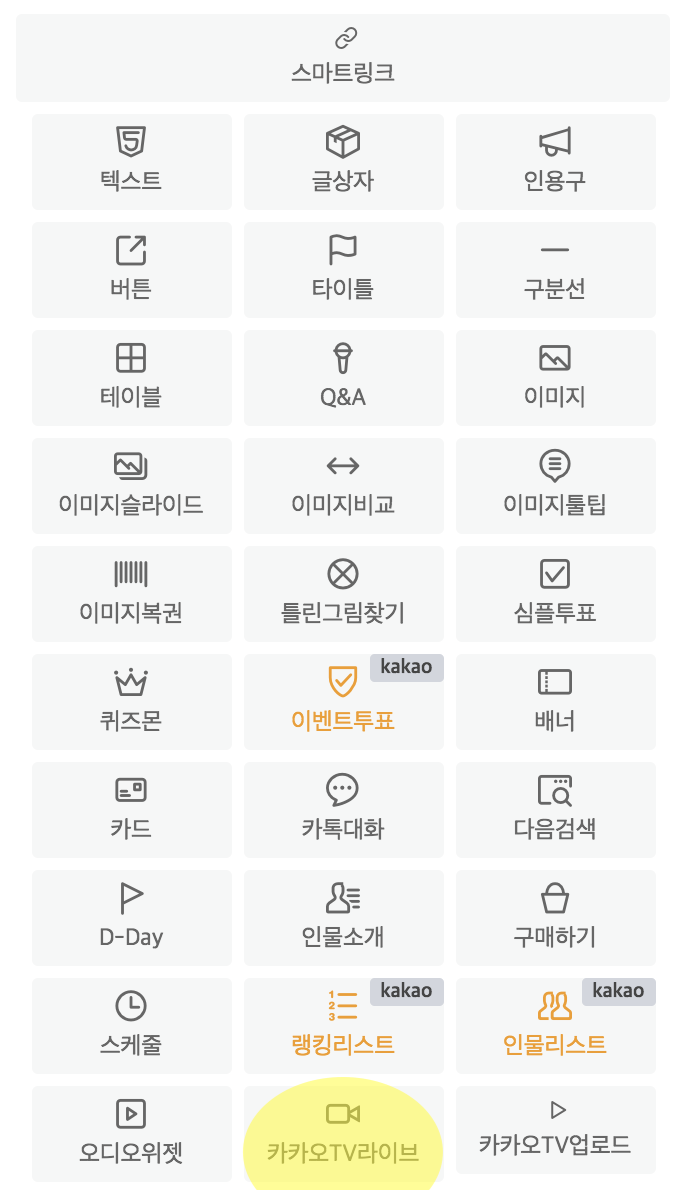Screen dimensions: 696x1190
Task: Add a 텍스트 text block
Action: coord(131,162)
